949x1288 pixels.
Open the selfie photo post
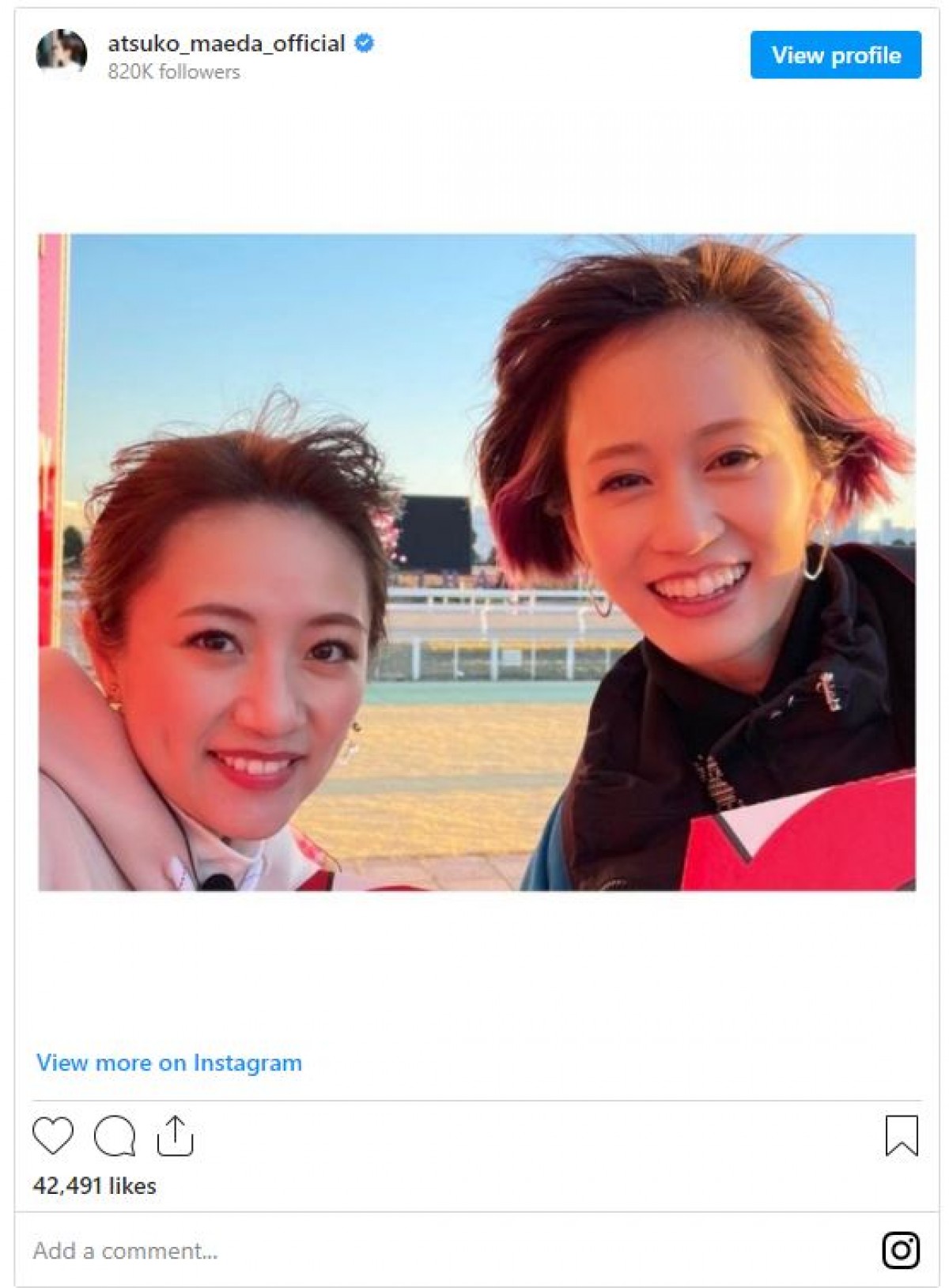click(x=477, y=561)
